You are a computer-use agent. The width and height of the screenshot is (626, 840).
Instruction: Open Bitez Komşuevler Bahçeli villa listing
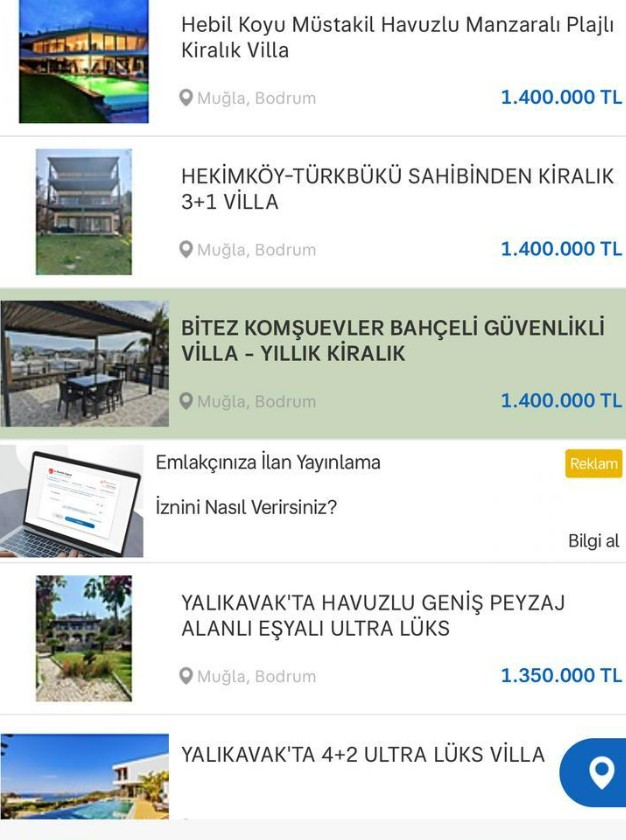(x=393, y=341)
